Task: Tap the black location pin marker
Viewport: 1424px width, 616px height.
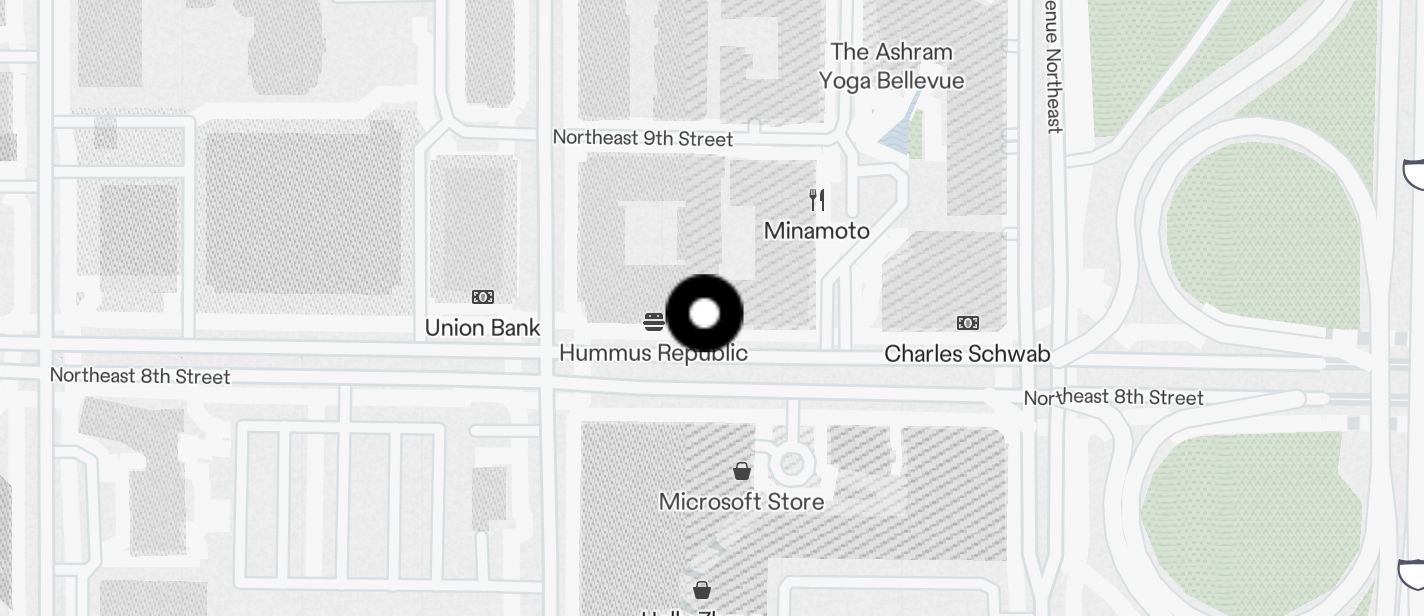Action: point(704,313)
